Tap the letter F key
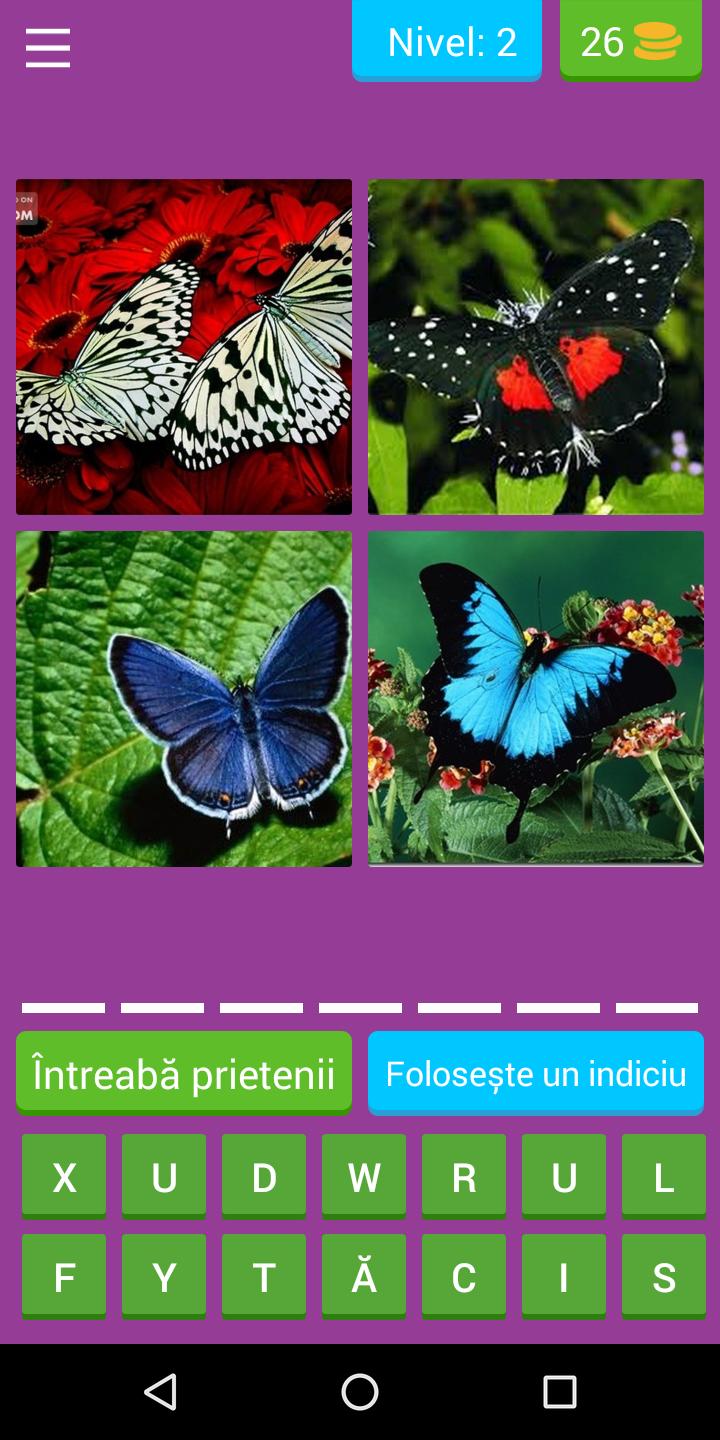The width and height of the screenshot is (720, 1440). pyautogui.click(x=63, y=1274)
